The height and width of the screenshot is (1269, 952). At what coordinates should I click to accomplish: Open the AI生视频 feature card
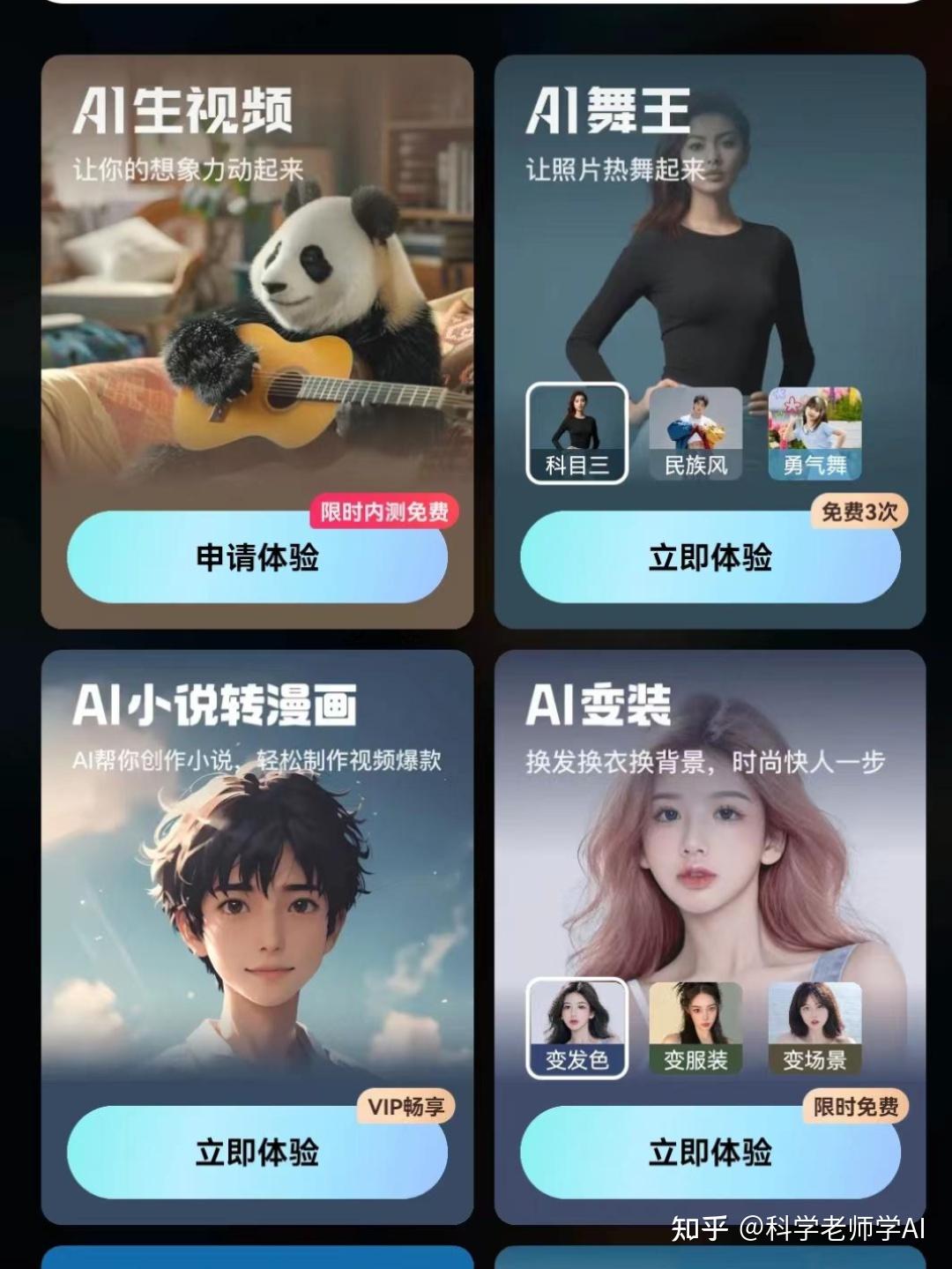(x=256, y=265)
